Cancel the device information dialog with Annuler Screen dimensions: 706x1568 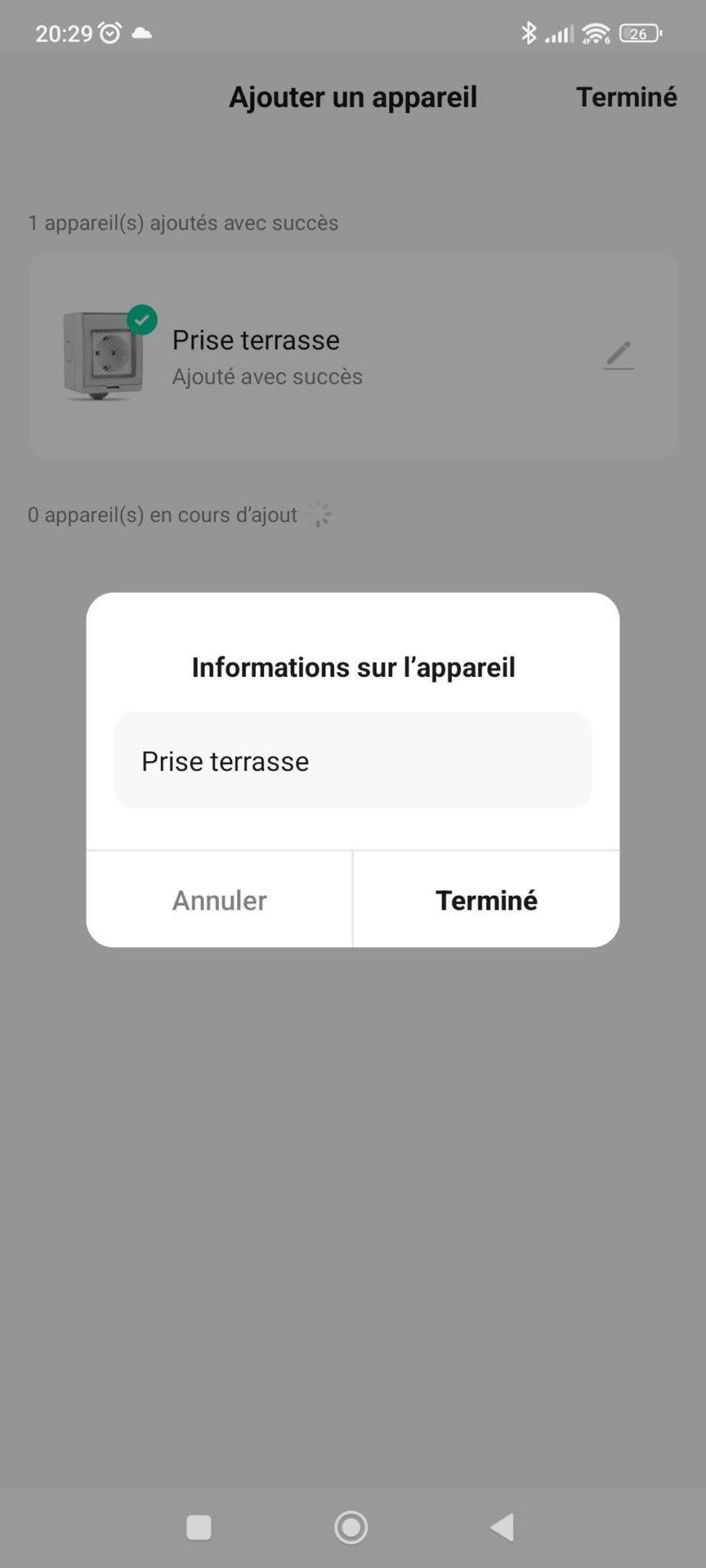tap(220, 900)
